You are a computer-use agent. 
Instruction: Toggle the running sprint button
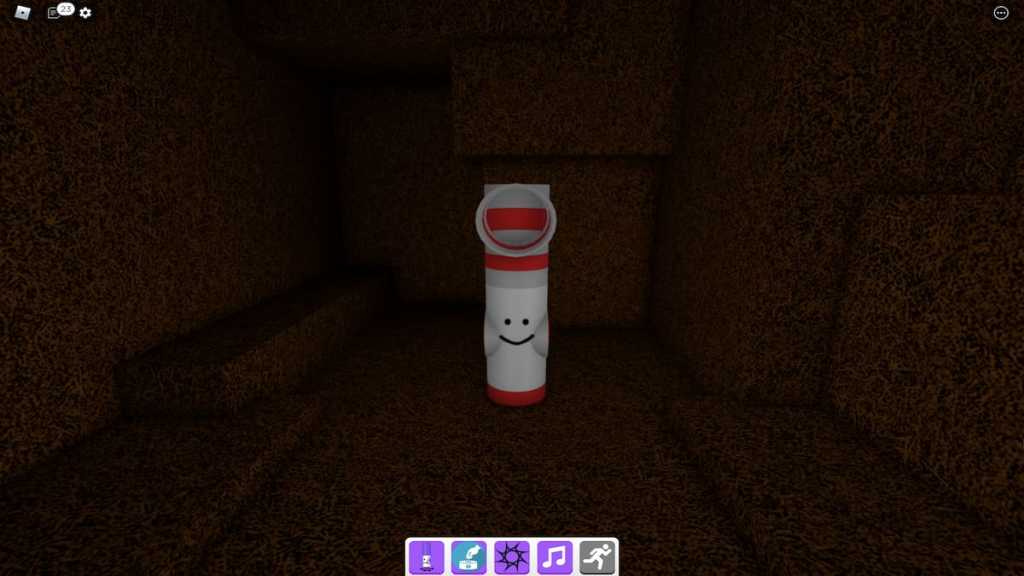pos(598,557)
